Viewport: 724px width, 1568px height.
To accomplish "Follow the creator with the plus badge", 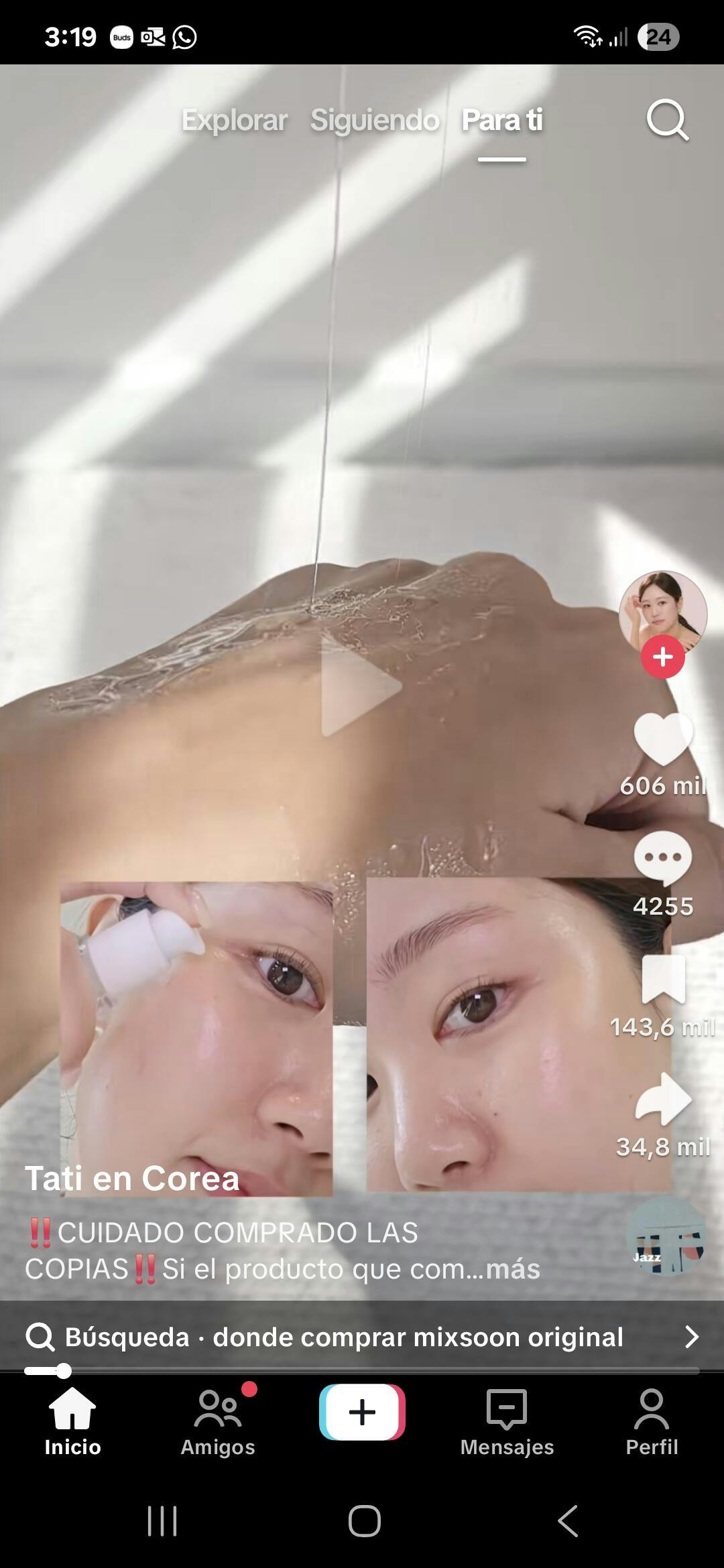I will (x=663, y=657).
